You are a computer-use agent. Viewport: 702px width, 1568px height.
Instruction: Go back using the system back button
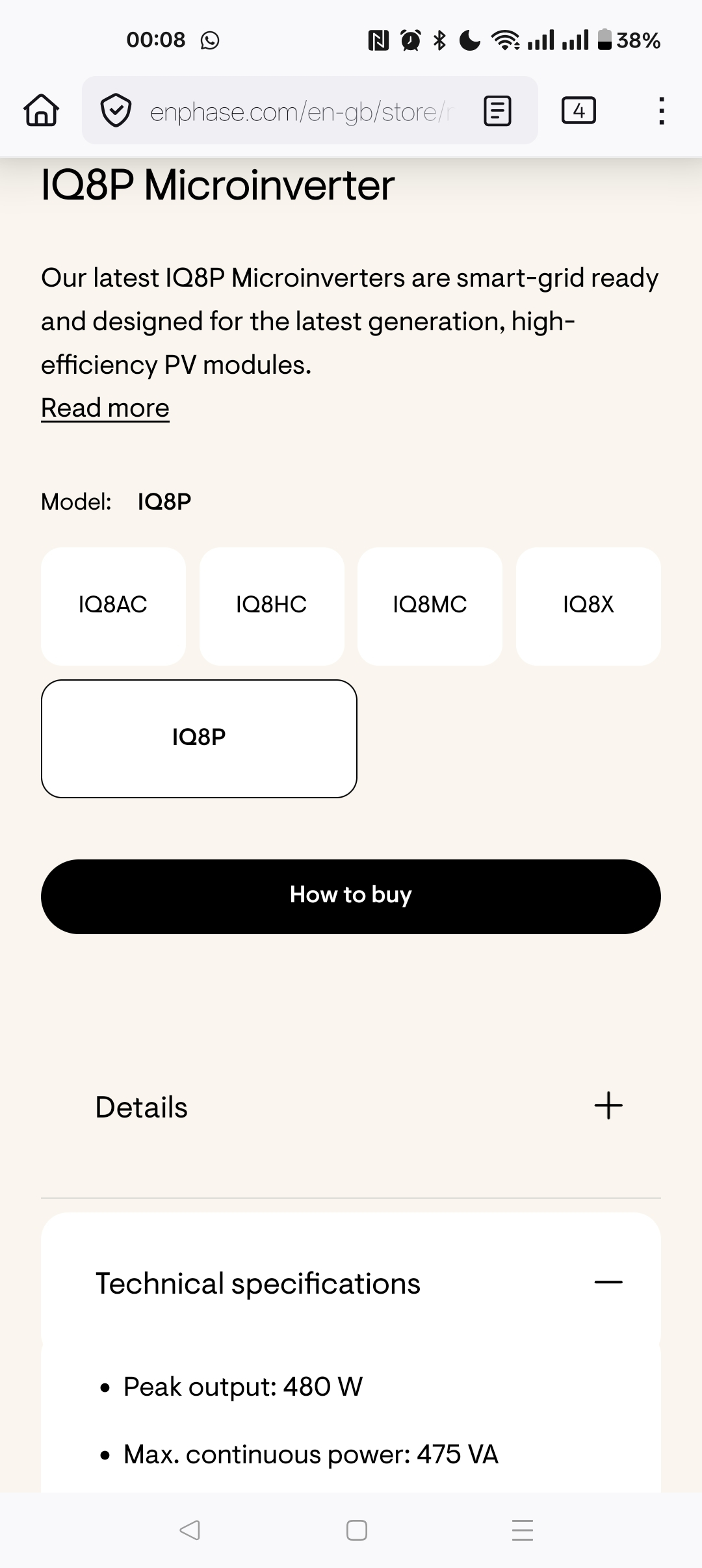click(189, 1530)
